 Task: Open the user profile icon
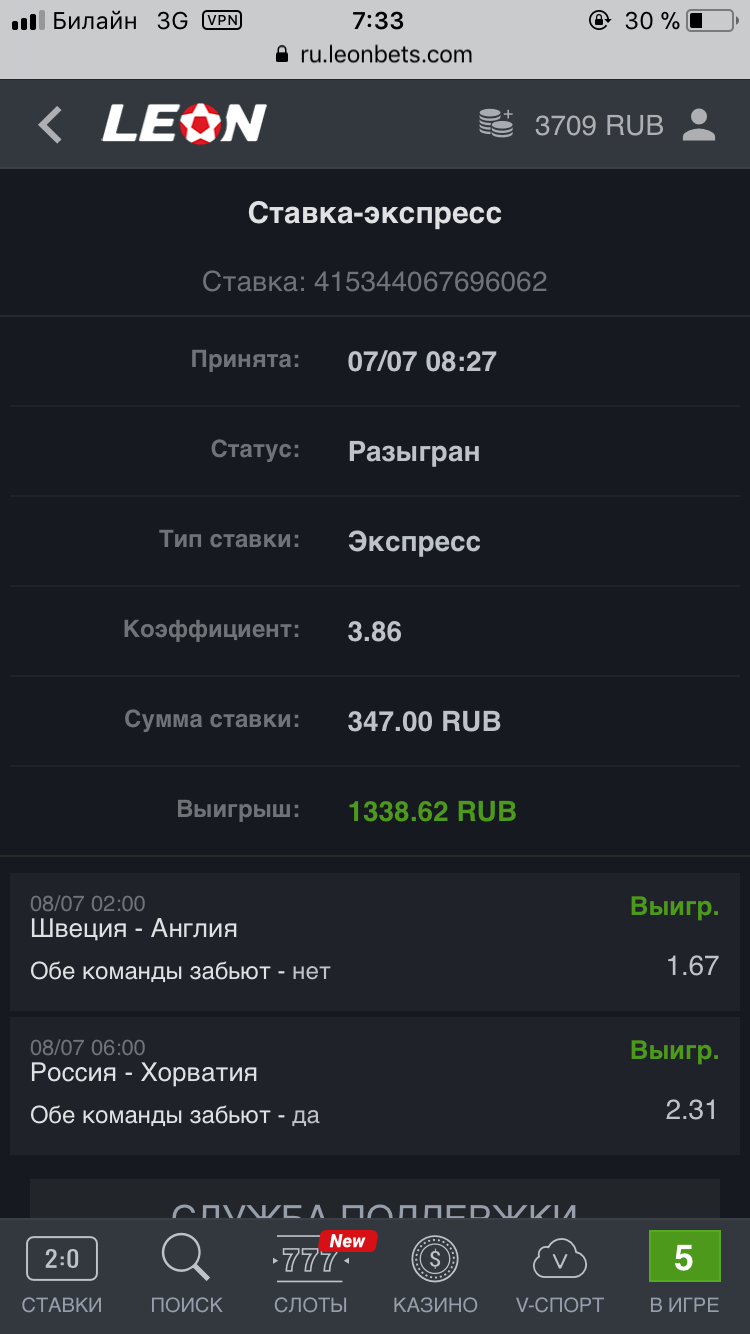(x=699, y=124)
